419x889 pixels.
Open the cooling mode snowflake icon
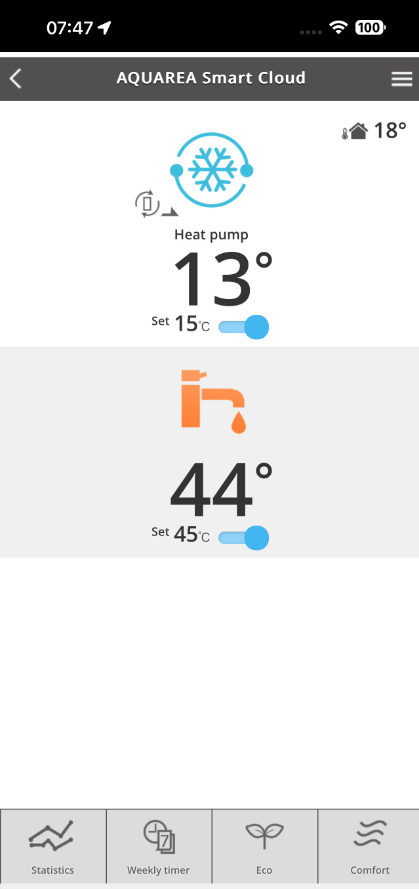pos(211,170)
